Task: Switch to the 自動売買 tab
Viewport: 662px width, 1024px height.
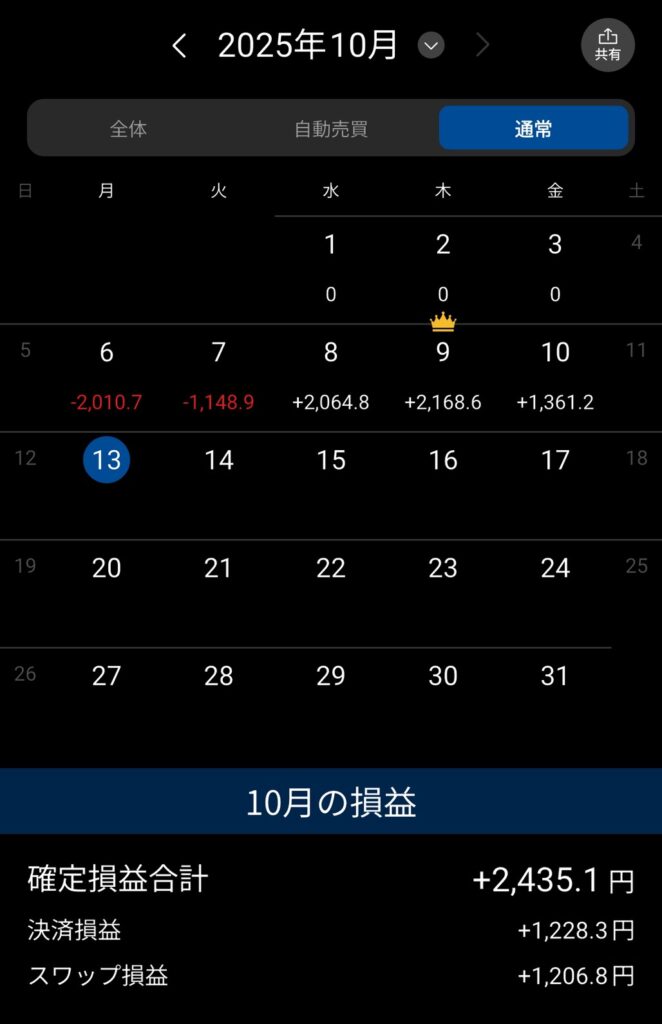Action: coord(331,129)
